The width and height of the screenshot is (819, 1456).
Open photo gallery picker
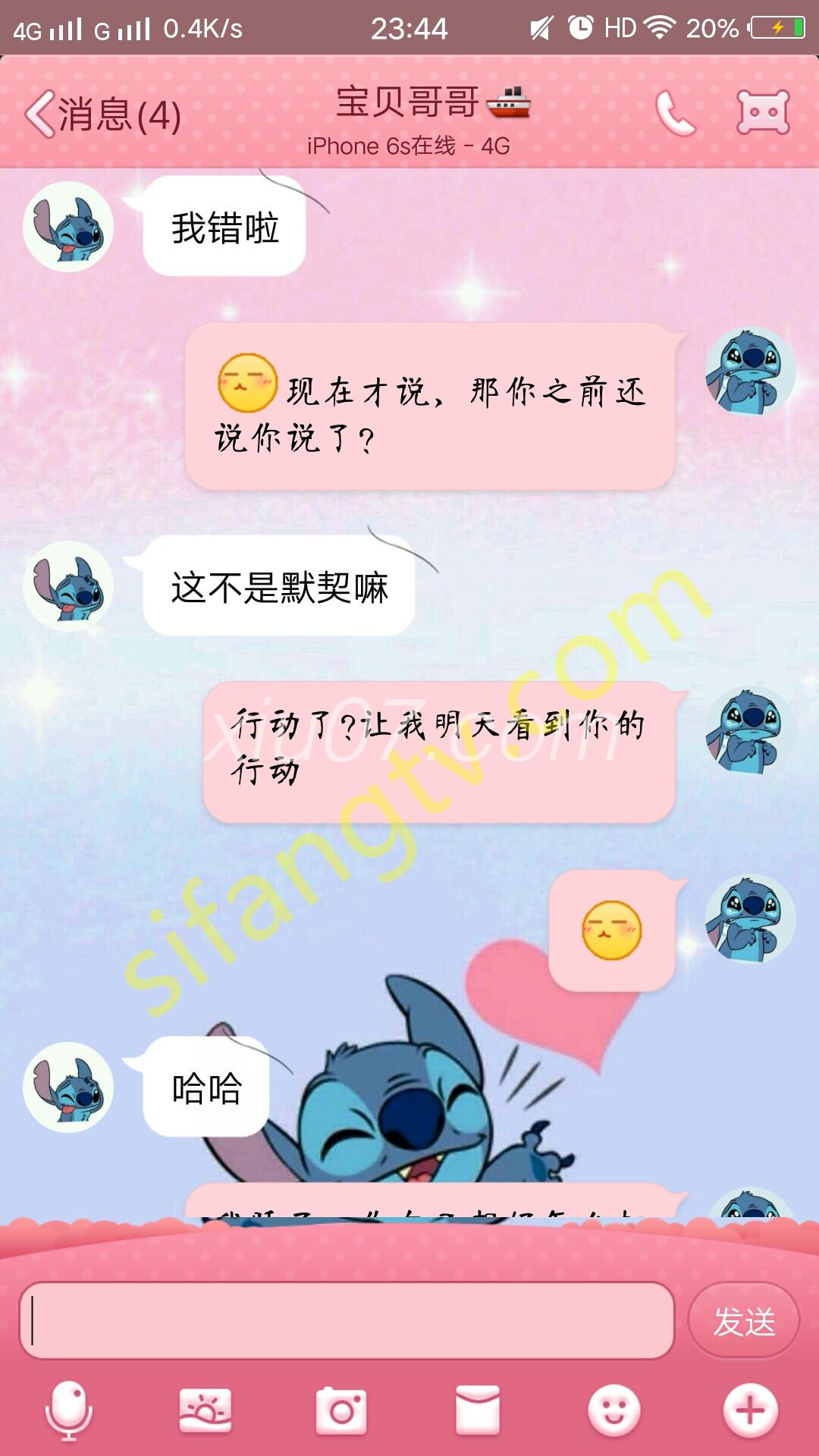pos(206,1410)
